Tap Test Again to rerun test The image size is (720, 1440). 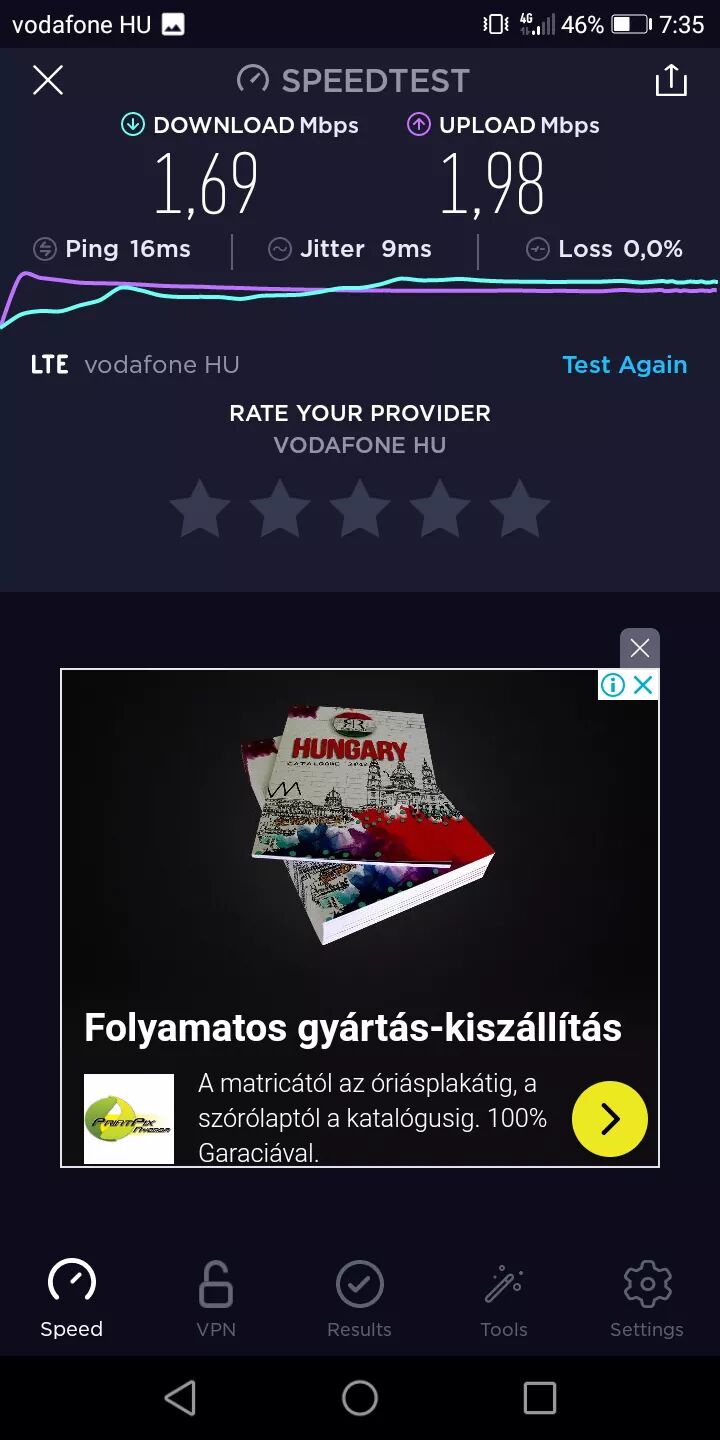(x=625, y=365)
